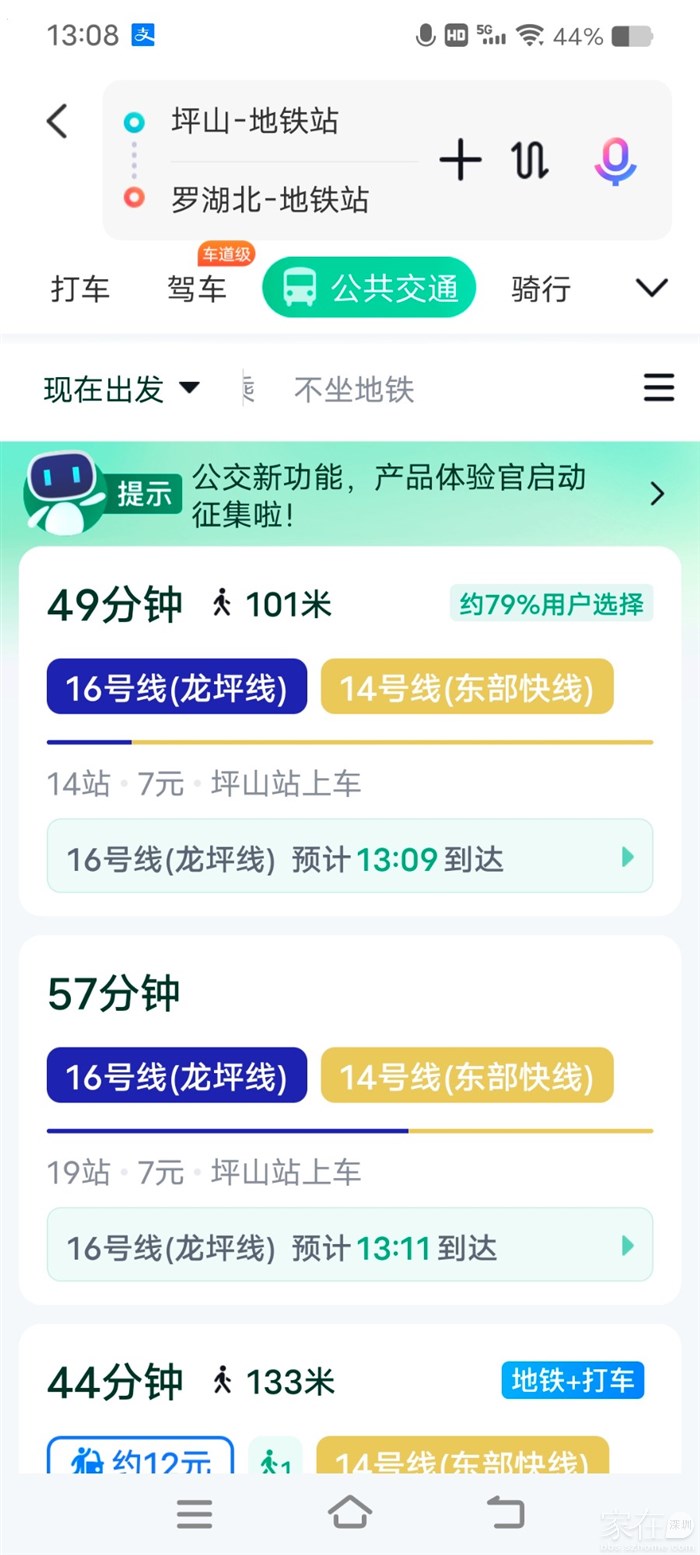The width and height of the screenshot is (700, 1555).
Task: Open the route preferences list icon
Action: tap(658, 387)
